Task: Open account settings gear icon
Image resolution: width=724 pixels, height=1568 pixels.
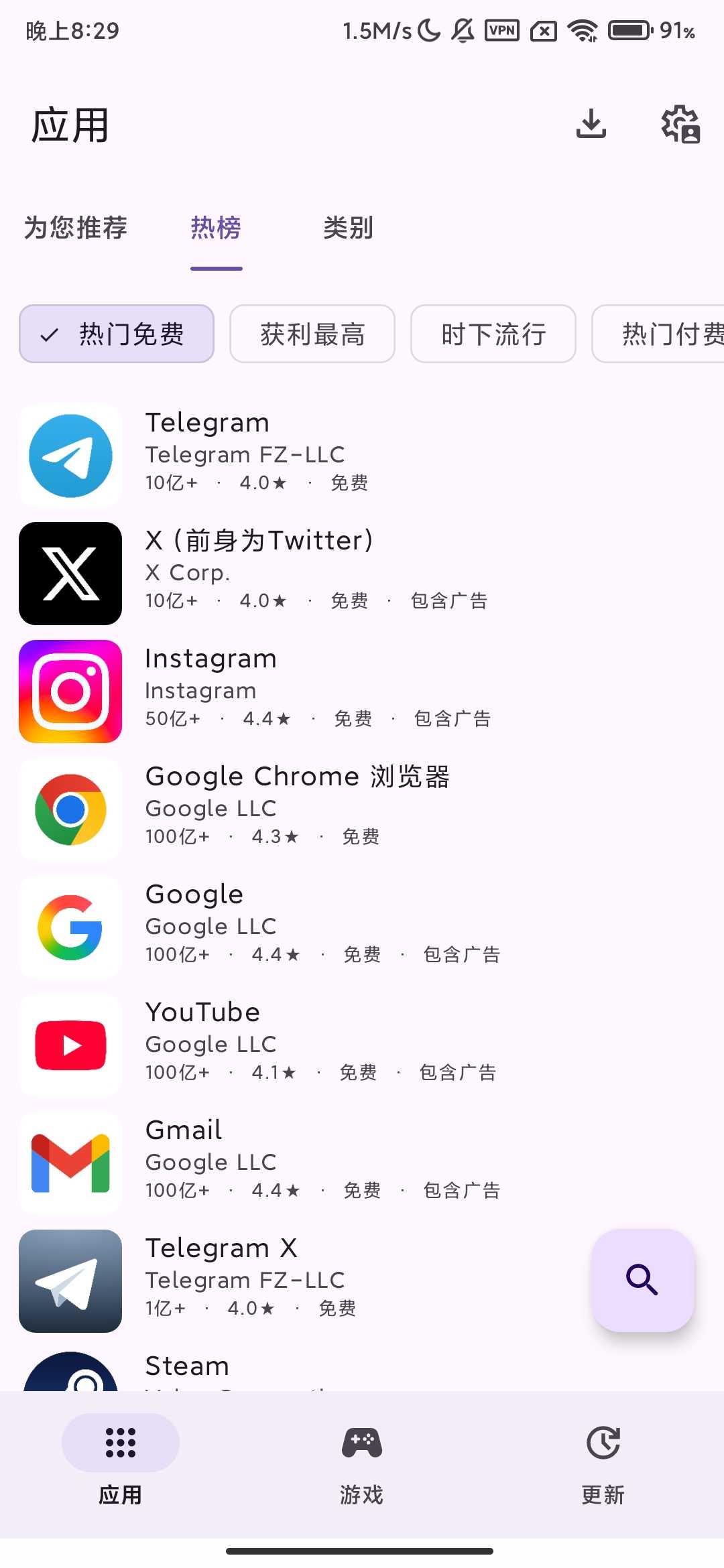Action: pyautogui.click(x=680, y=124)
